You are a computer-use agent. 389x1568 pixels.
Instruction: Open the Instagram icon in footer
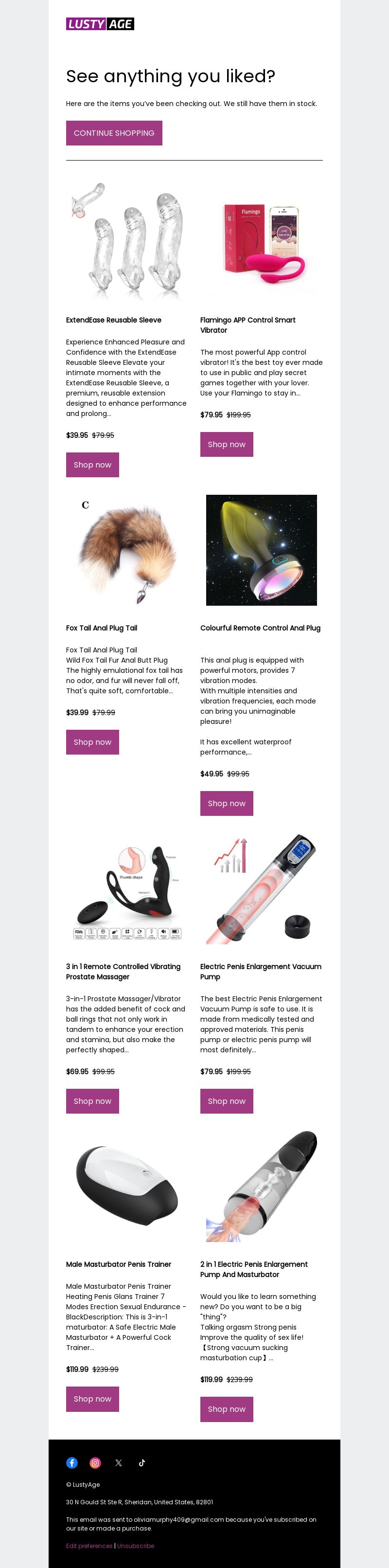[96, 1463]
